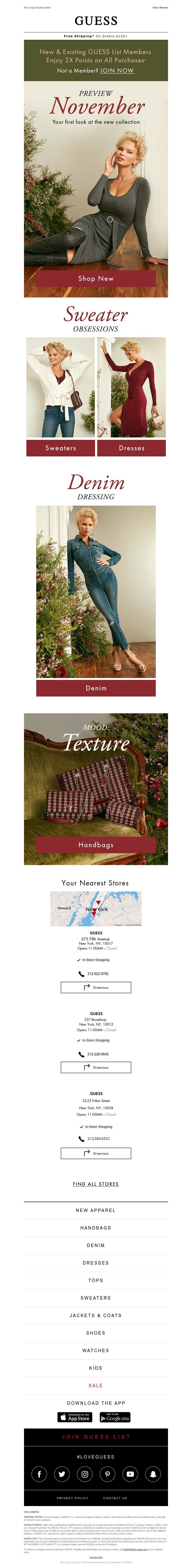Open the Handbags button
This screenshot has height=1568, width=192.
point(96,845)
